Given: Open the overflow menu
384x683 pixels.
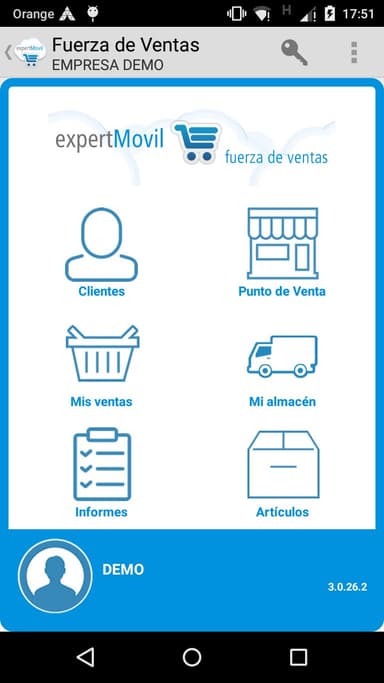Looking at the screenshot, I should click(354, 53).
